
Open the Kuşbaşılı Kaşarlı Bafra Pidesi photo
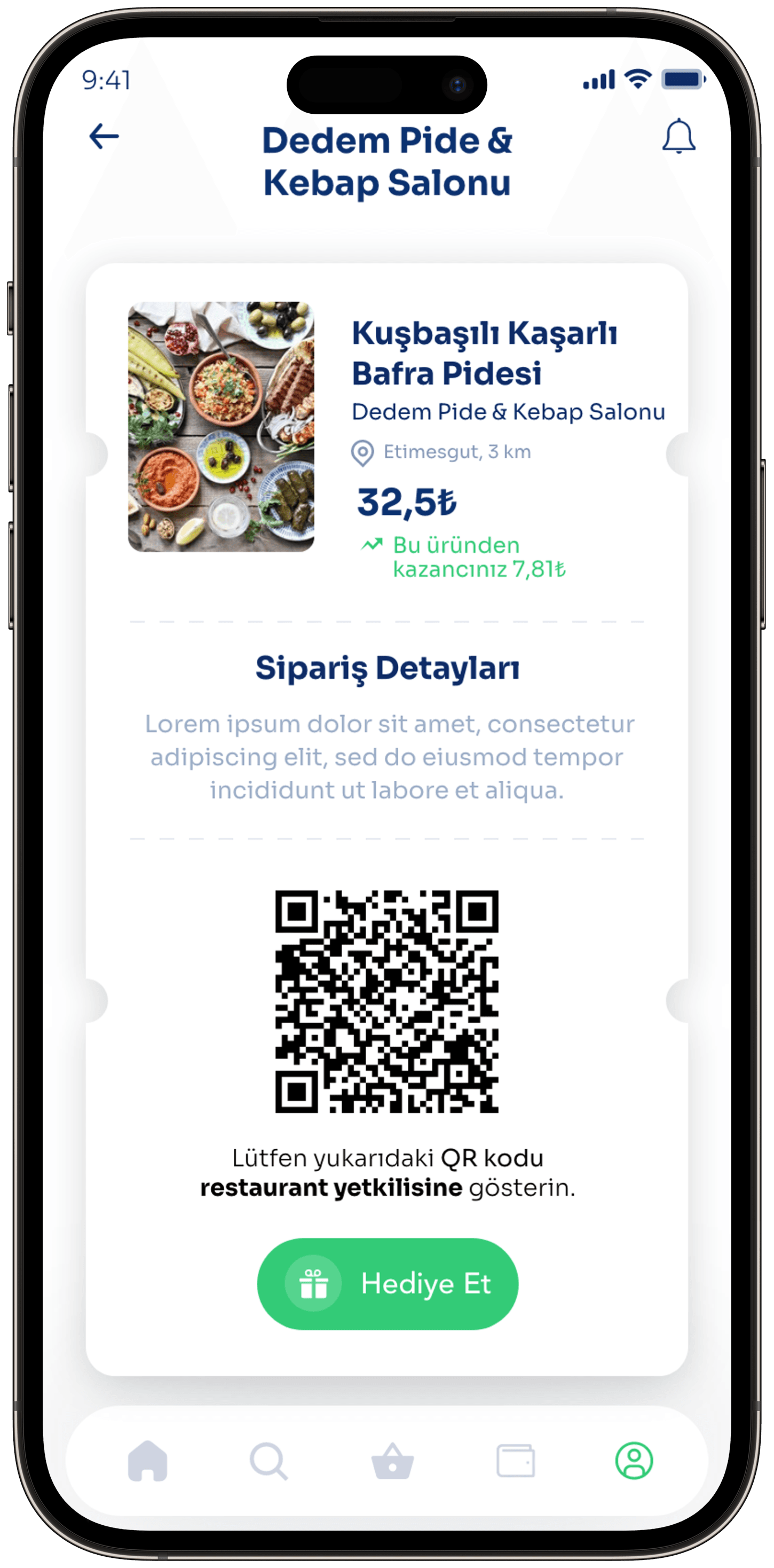[221, 427]
